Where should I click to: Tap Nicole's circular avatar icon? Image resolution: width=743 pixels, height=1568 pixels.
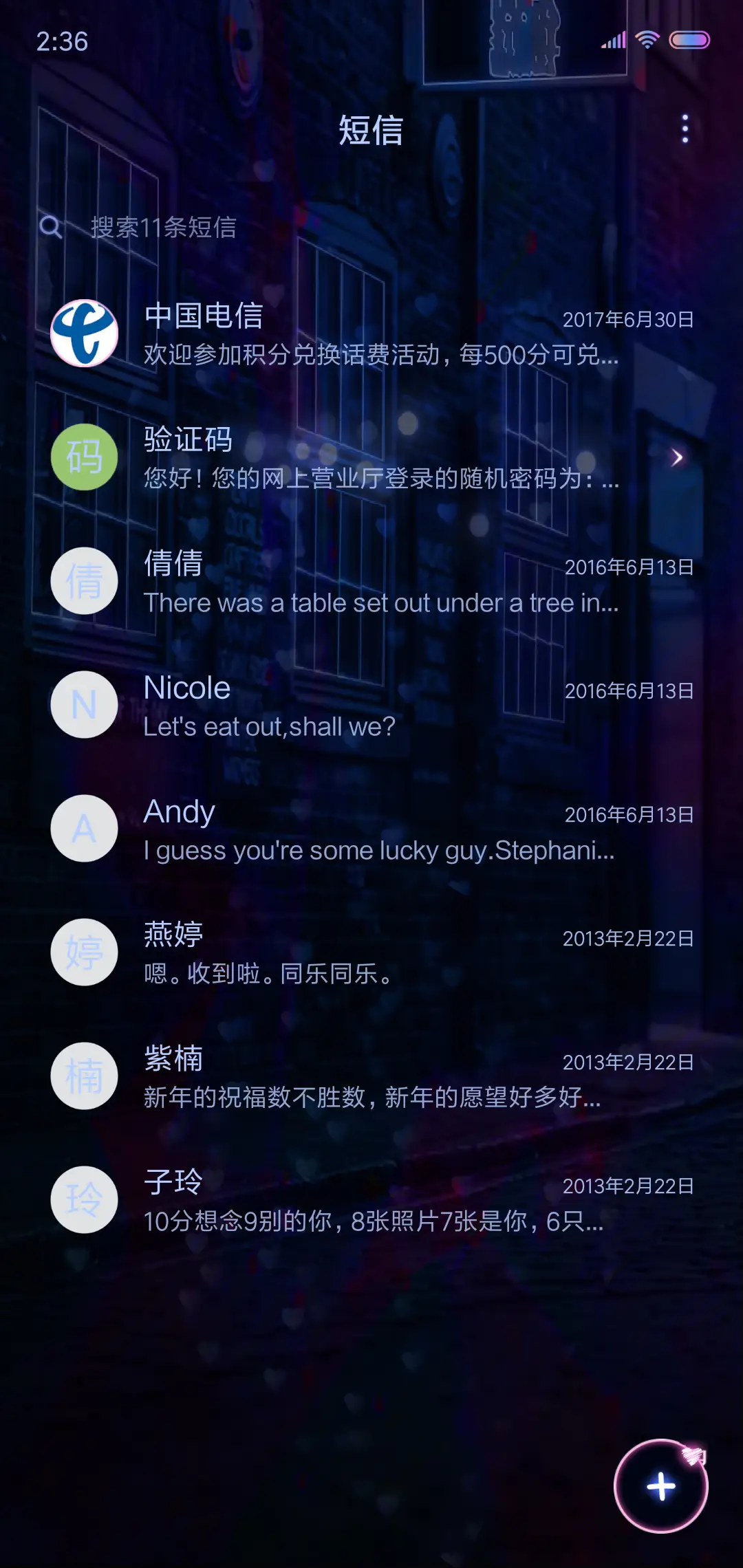[x=84, y=704]
